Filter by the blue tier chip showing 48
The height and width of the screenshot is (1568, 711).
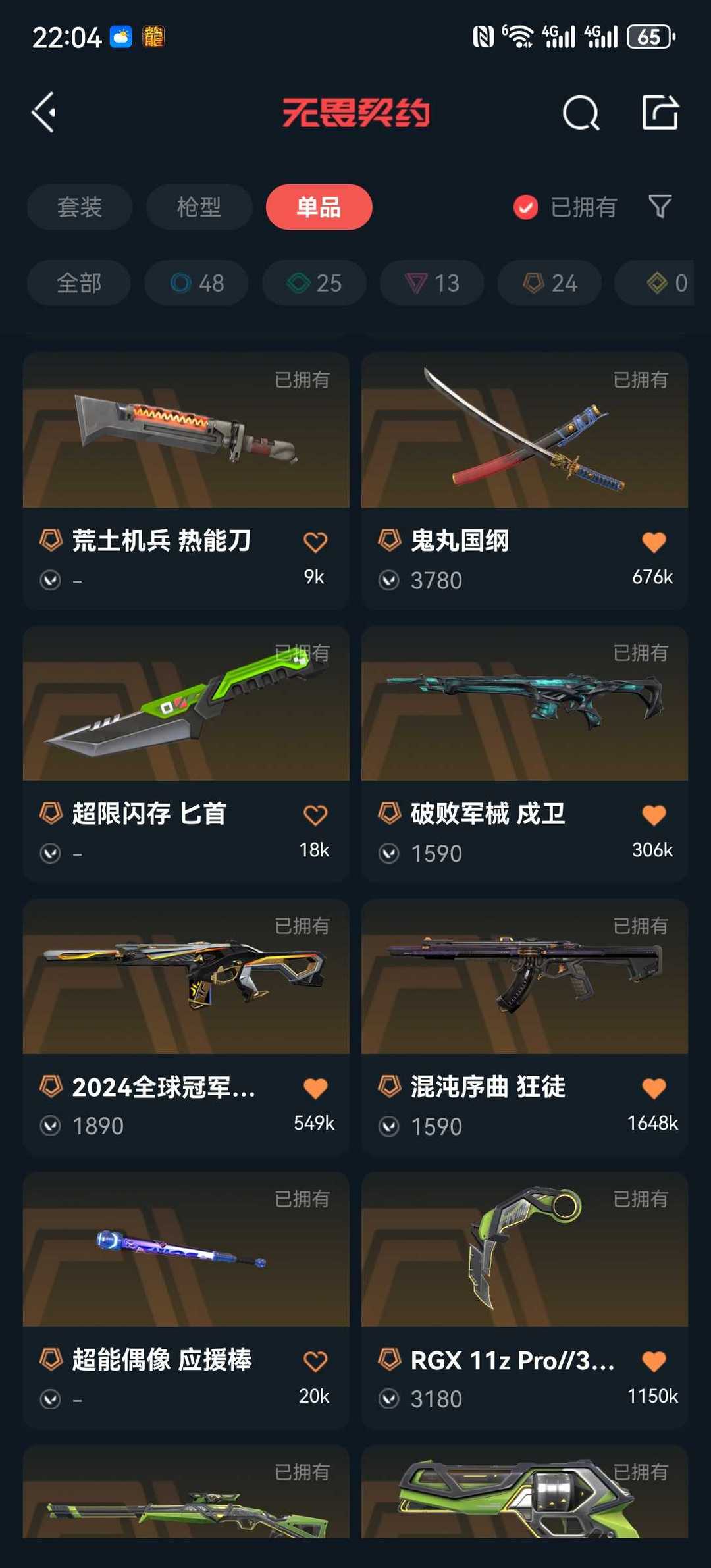(x=196, y=283)
